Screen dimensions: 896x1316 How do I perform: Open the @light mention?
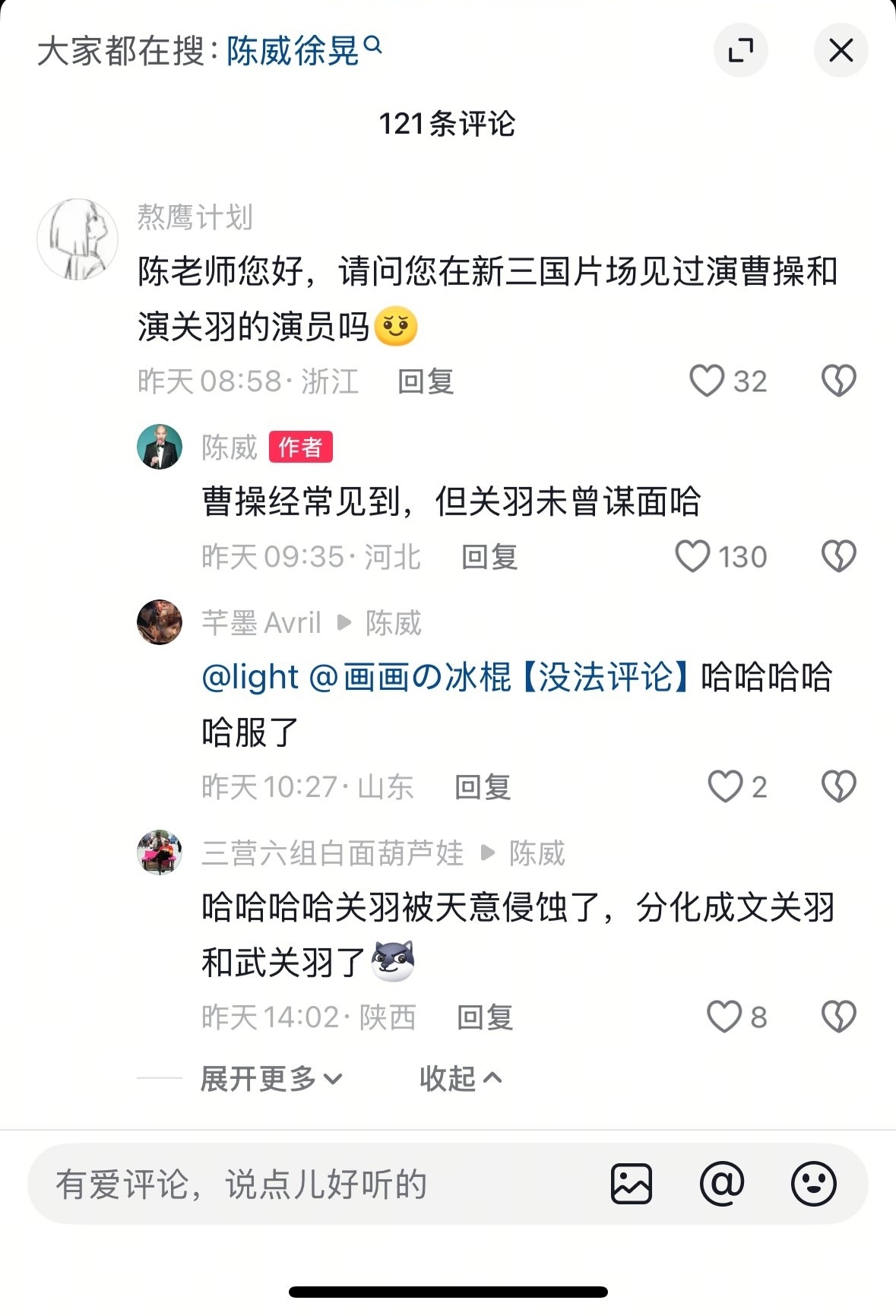click(250, 677)
